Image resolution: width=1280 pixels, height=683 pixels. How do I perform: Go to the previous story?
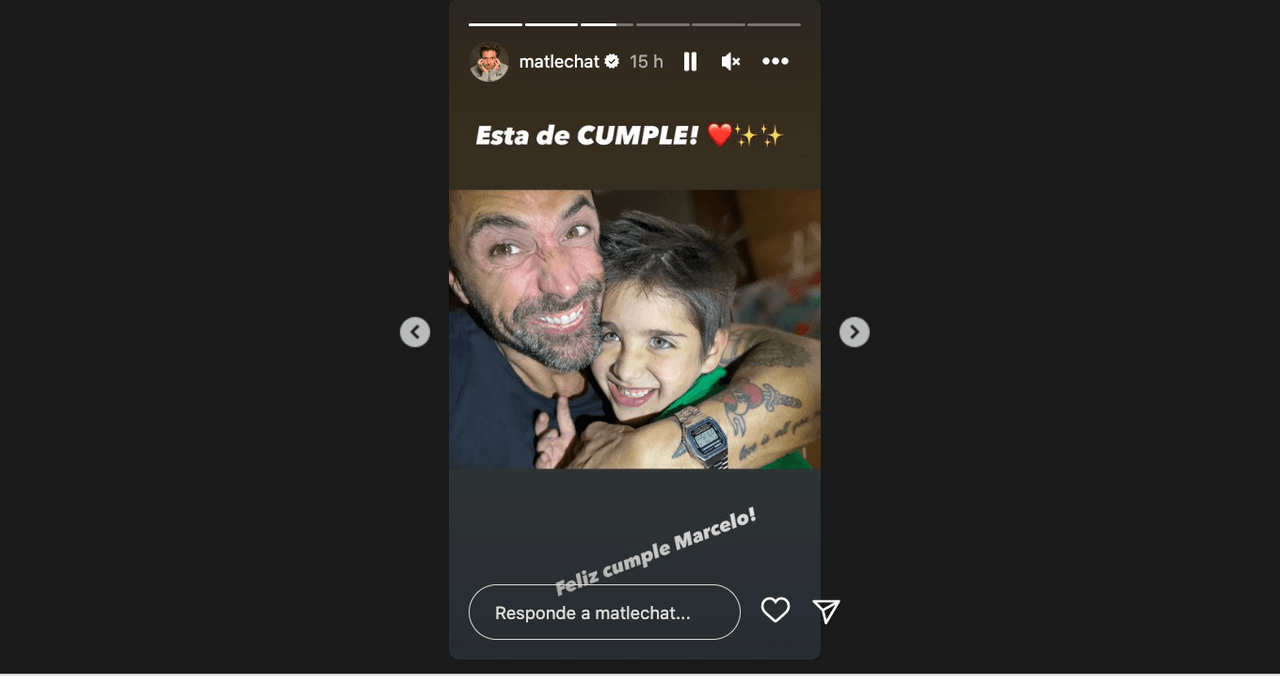(x=415, y=332)
